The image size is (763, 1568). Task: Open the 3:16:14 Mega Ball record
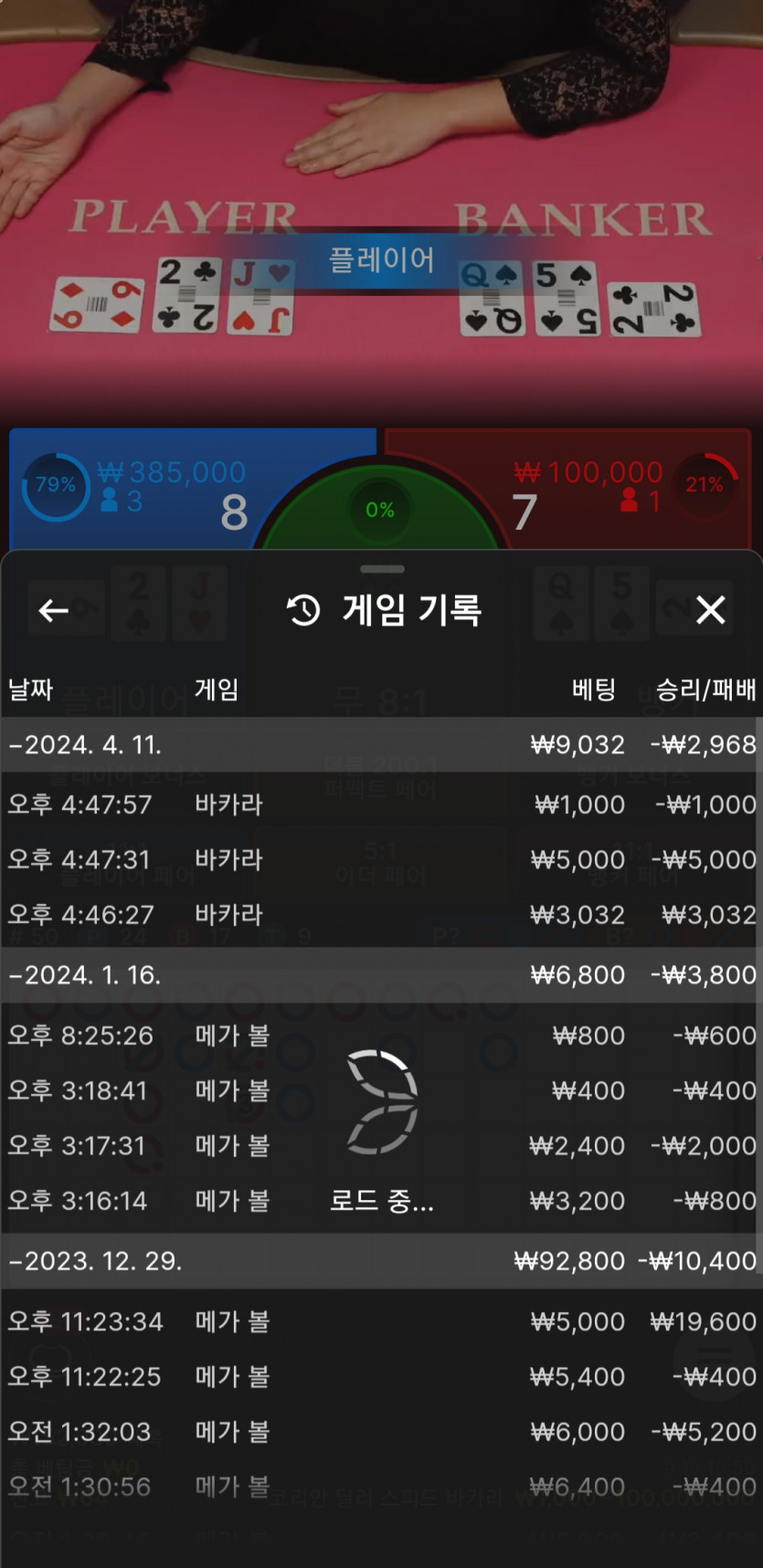click(x=381, y=1200)
